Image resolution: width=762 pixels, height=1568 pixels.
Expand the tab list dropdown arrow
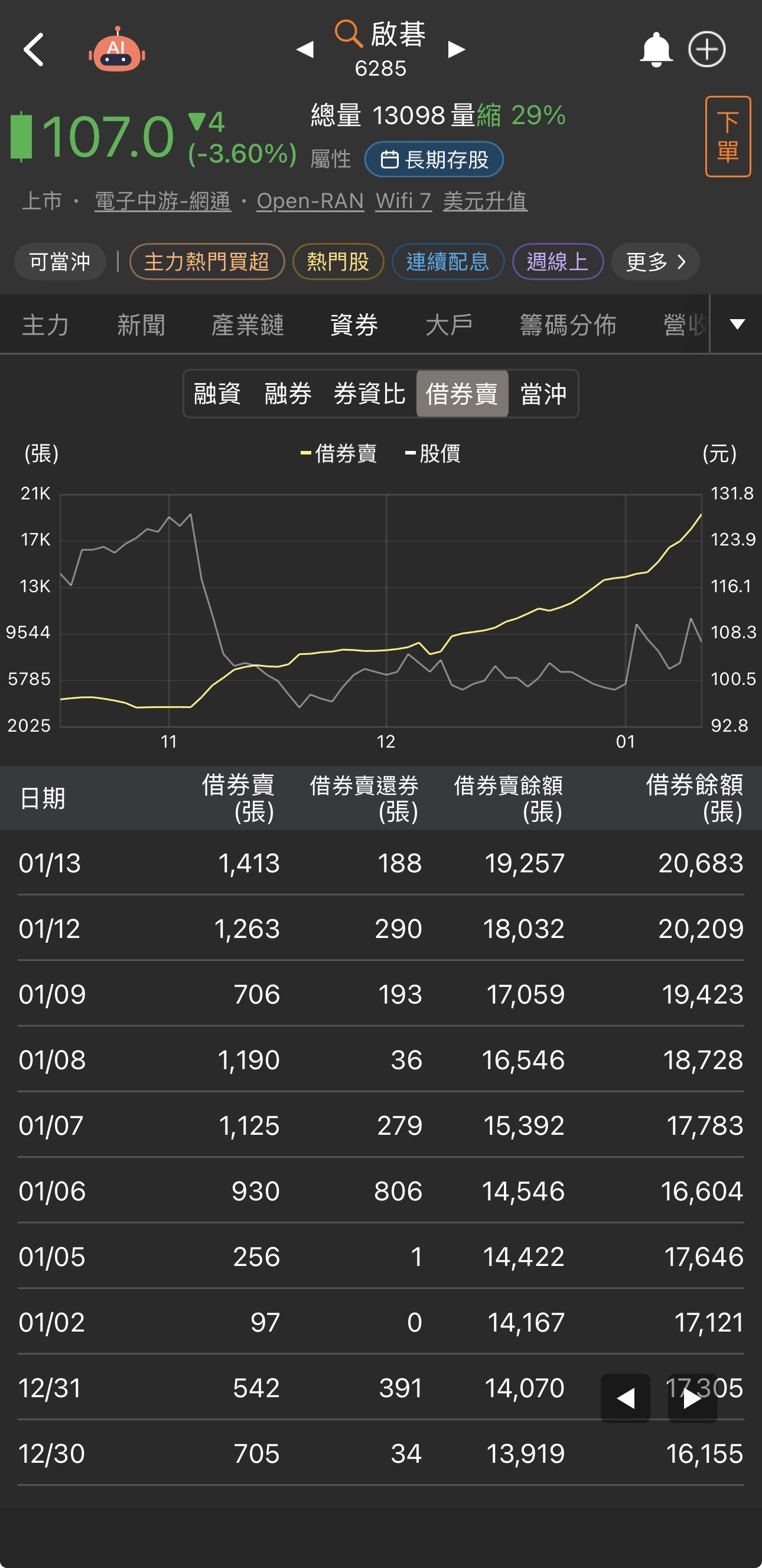click(737, 324)
